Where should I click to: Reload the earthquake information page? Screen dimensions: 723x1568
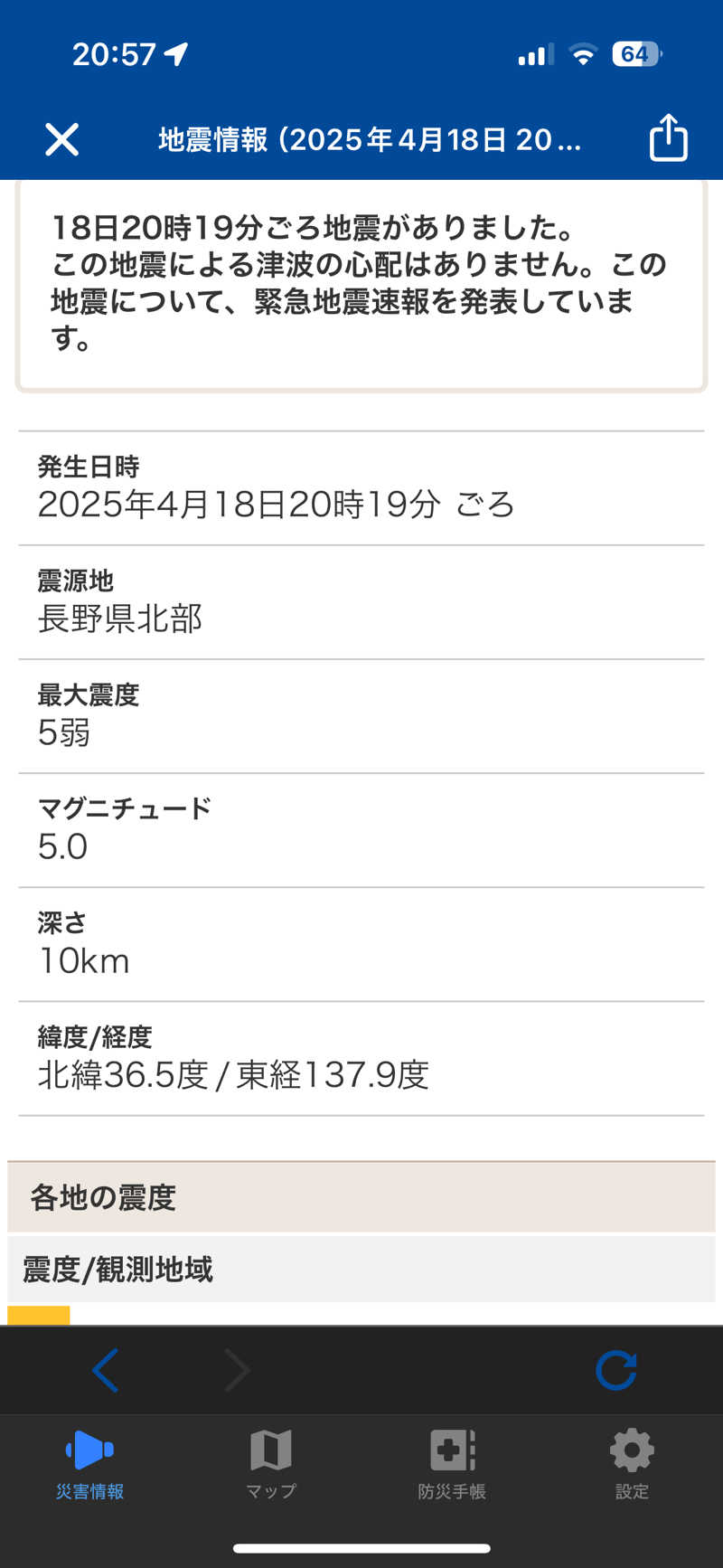pyautogui.click(x=616, y=1370)
